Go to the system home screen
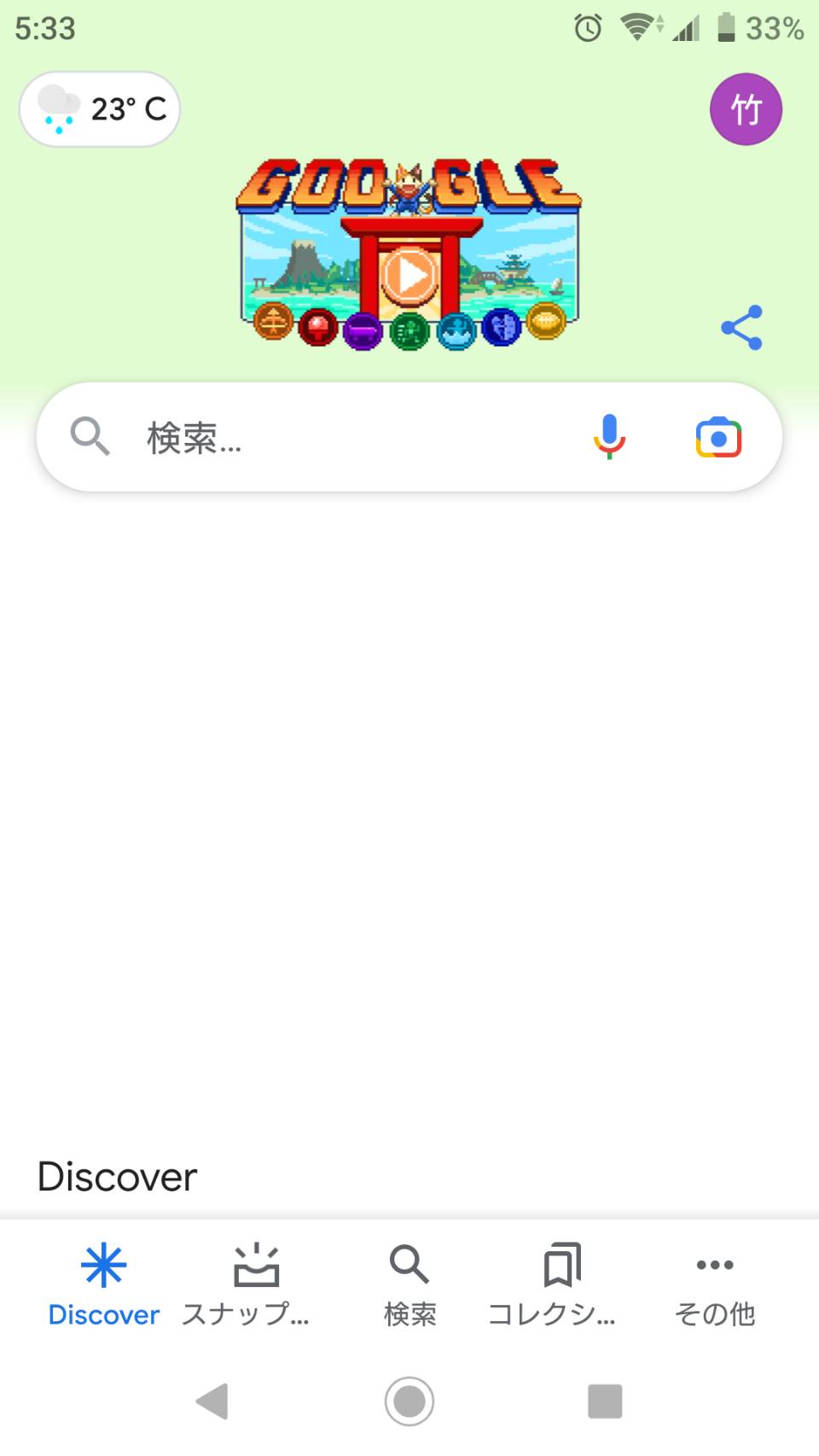This screenshot has width=819, height=1456. tap(409, 1401)
